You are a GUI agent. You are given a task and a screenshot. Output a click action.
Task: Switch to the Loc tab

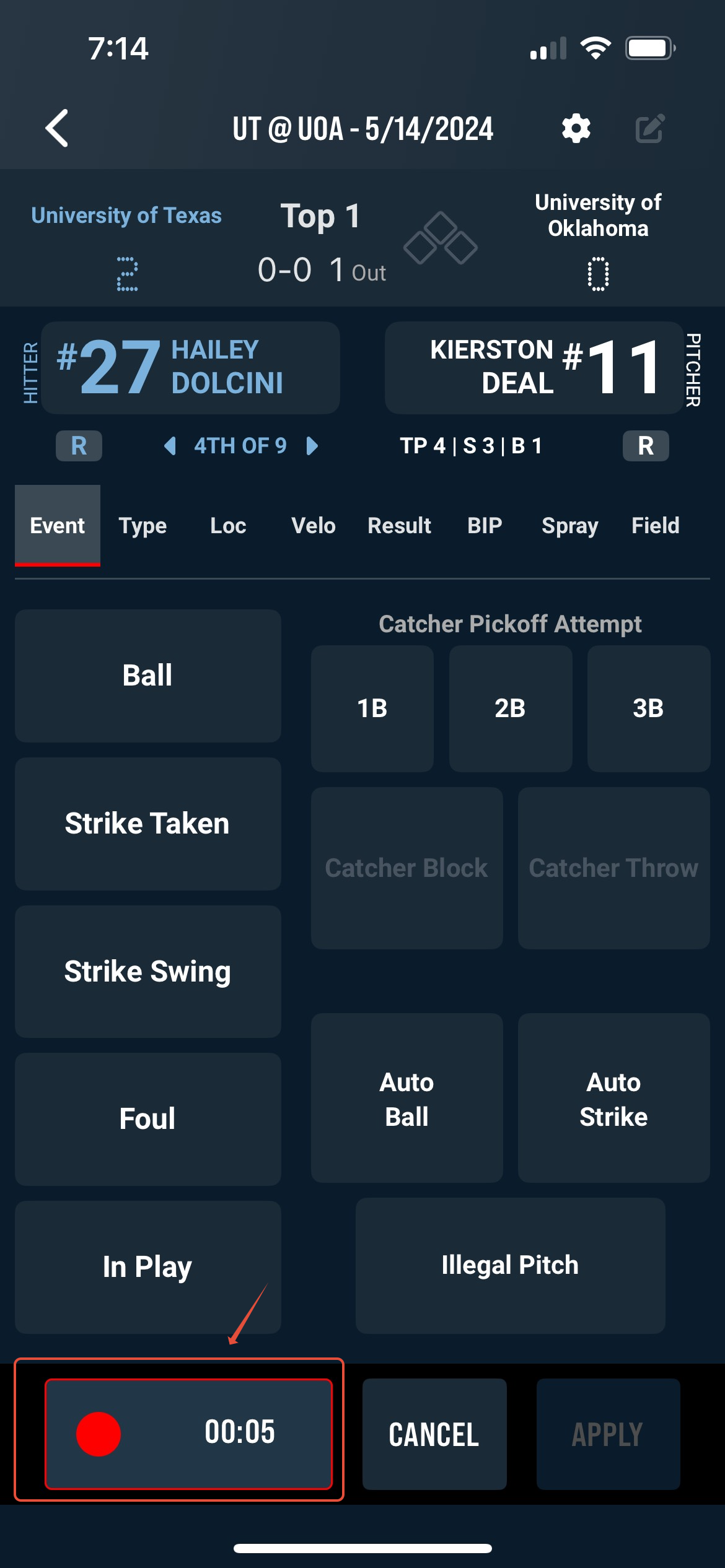pos(228,526)
